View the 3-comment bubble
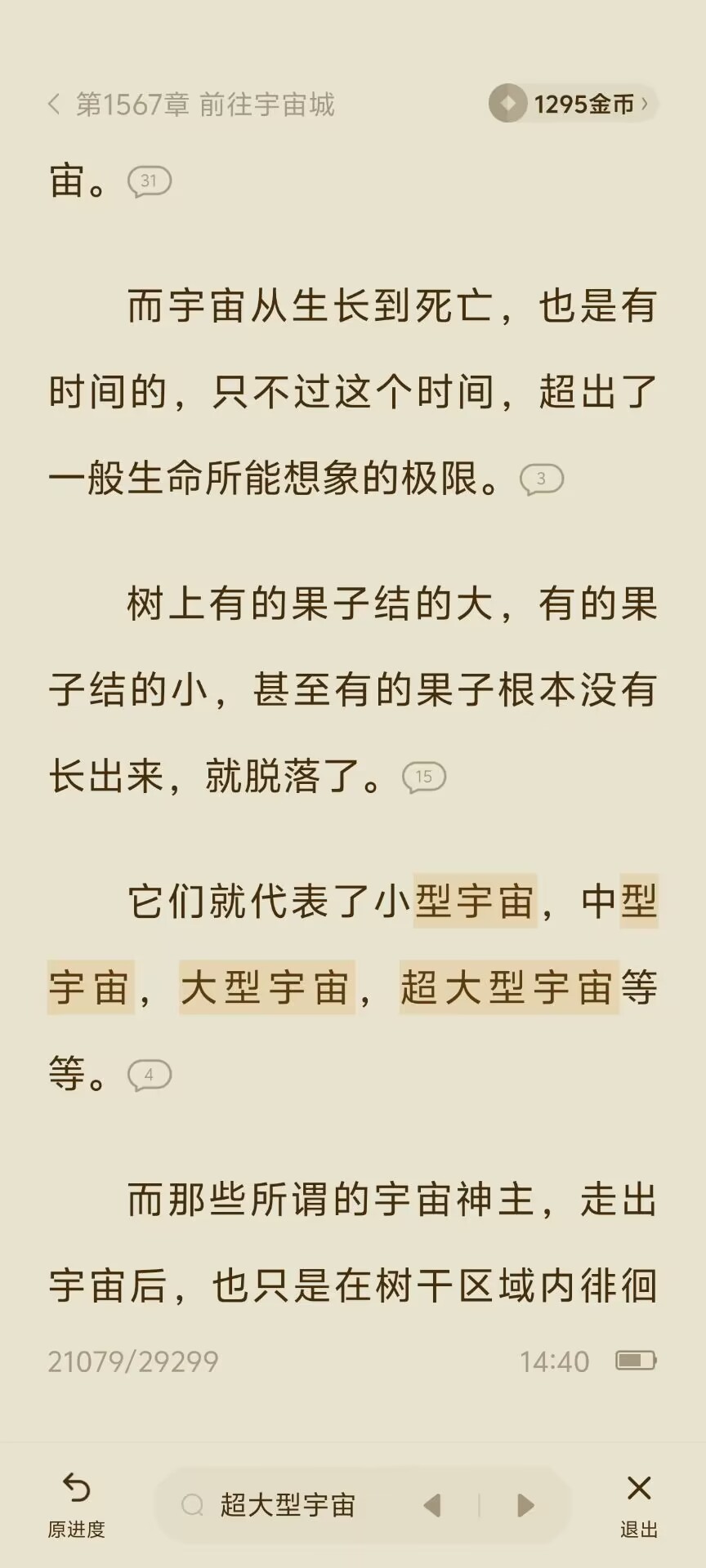The image size is (706, 1568). pyautogui.click(x=542, y=479)
